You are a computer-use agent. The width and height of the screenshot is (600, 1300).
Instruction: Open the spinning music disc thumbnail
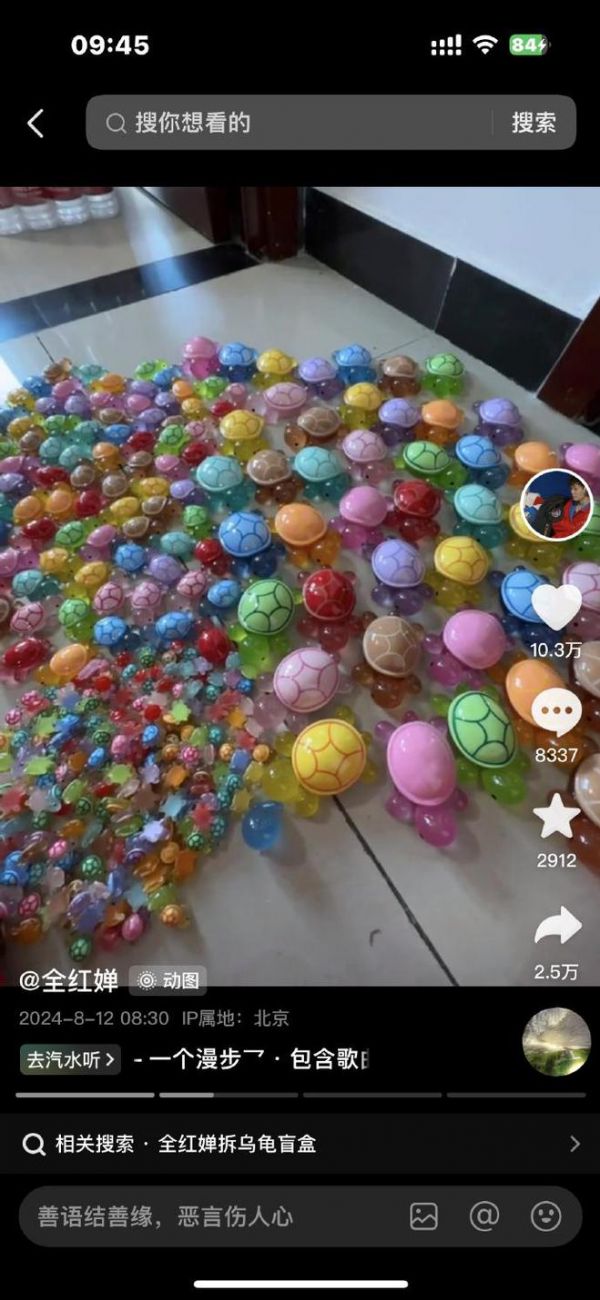tap(556, 1042)
